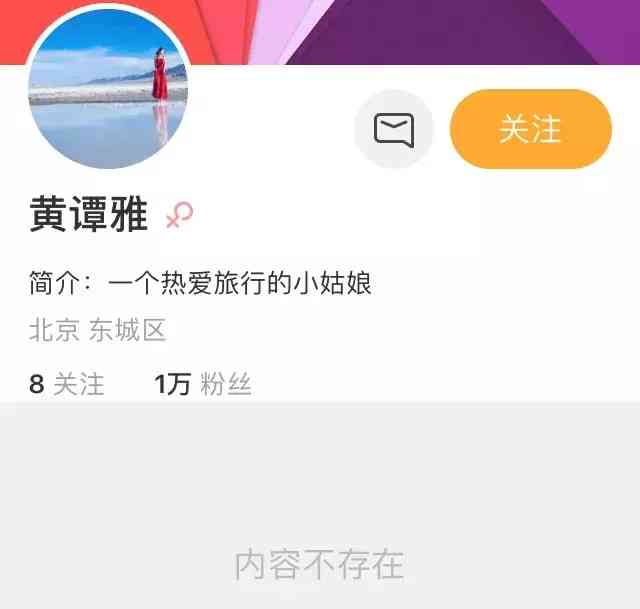The width and height of the screenshot is (640, 609).
Task: View 黄谭雅's profile avatar
Action: click(108, 90)
